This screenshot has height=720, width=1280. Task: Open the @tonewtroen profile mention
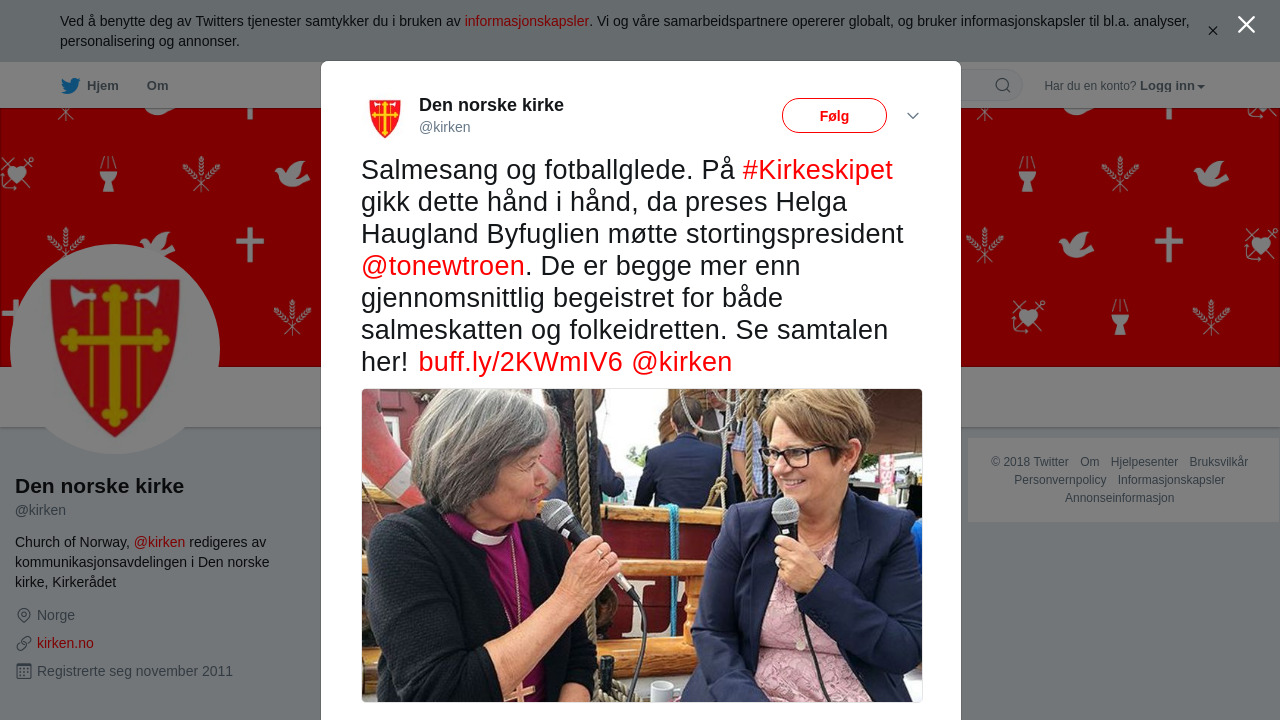[443, 266]
